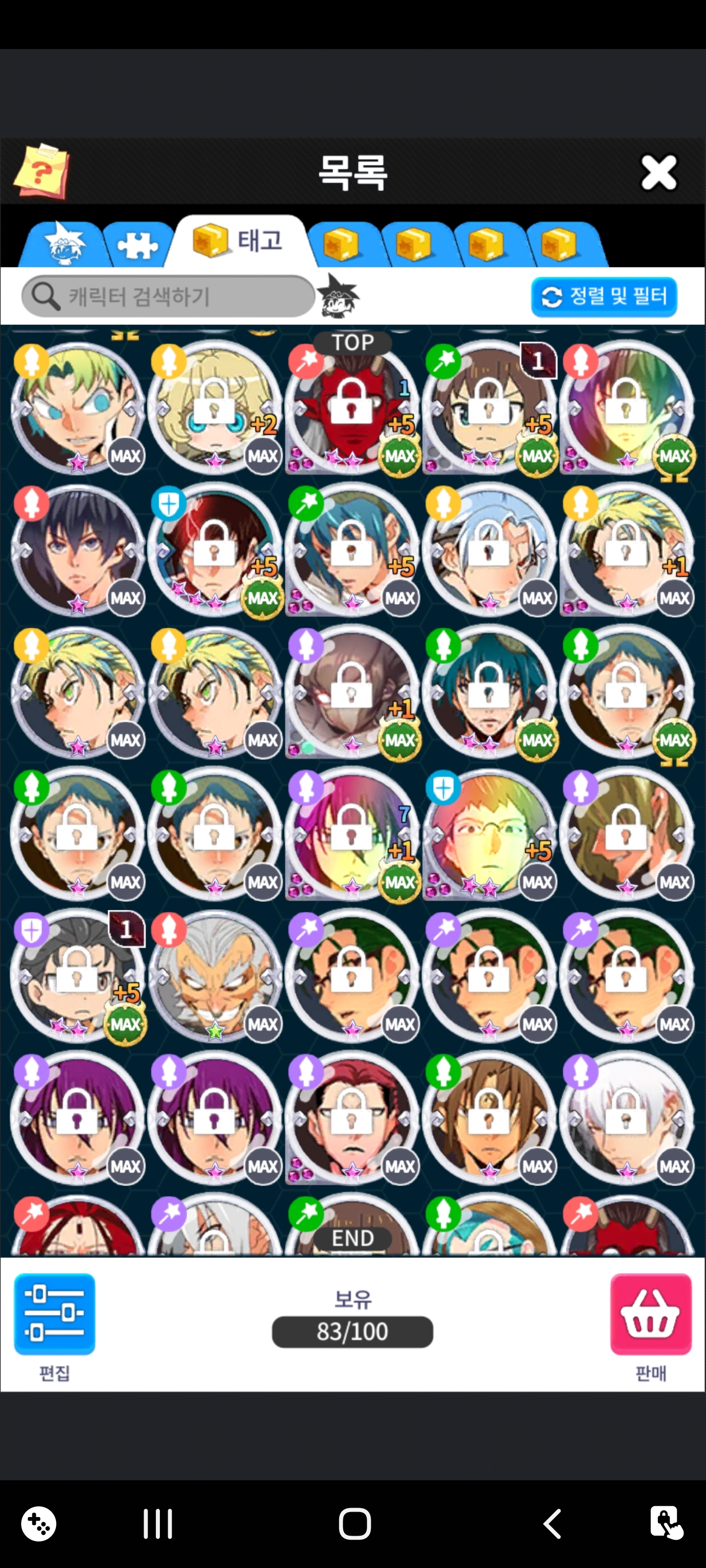
Task: Open 판매 sell basket
Action: [x=651, y=1315]
